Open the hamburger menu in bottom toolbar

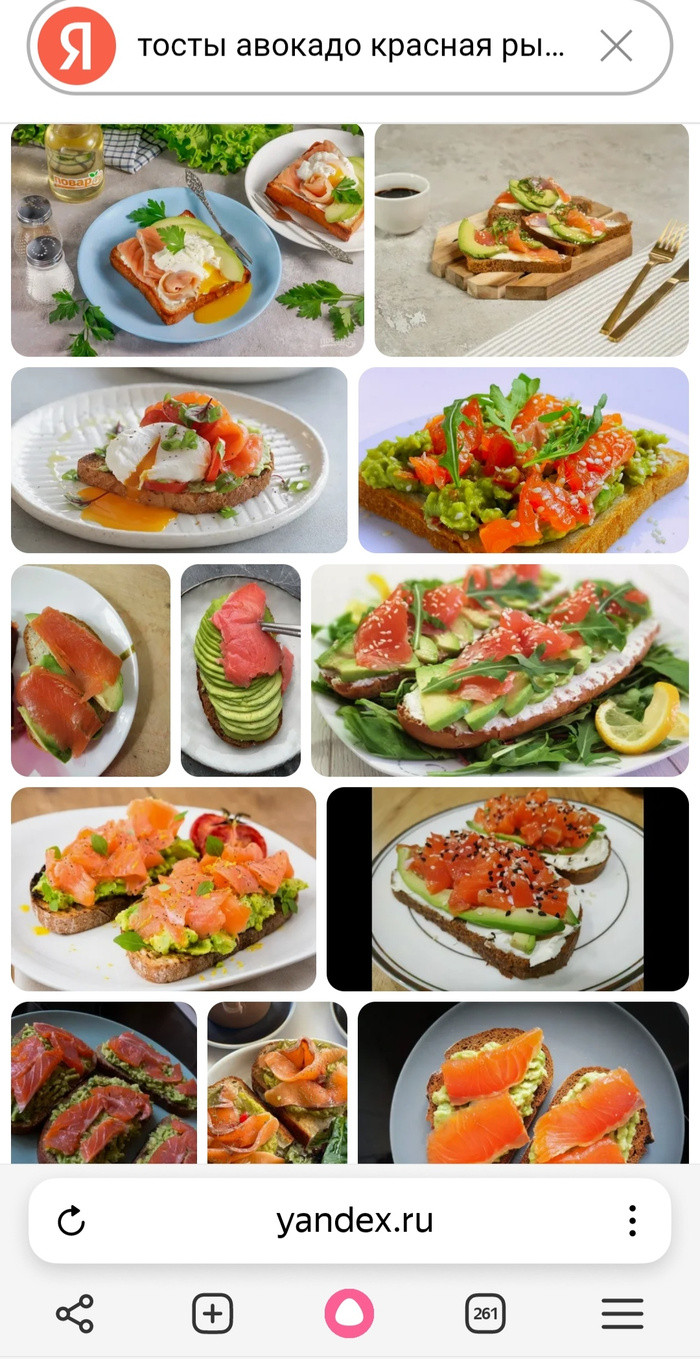622,1313
